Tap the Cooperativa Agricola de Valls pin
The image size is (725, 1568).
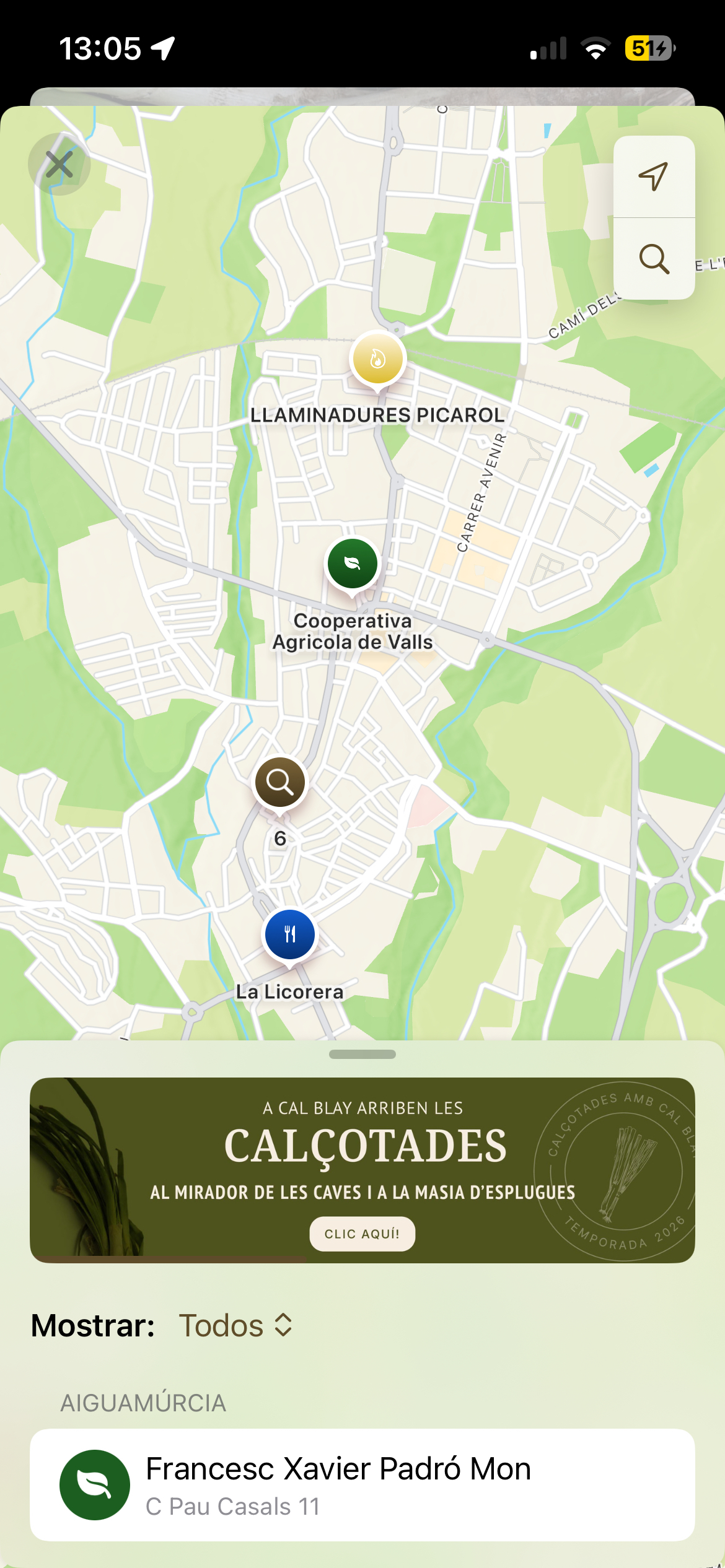pos(353,564)
